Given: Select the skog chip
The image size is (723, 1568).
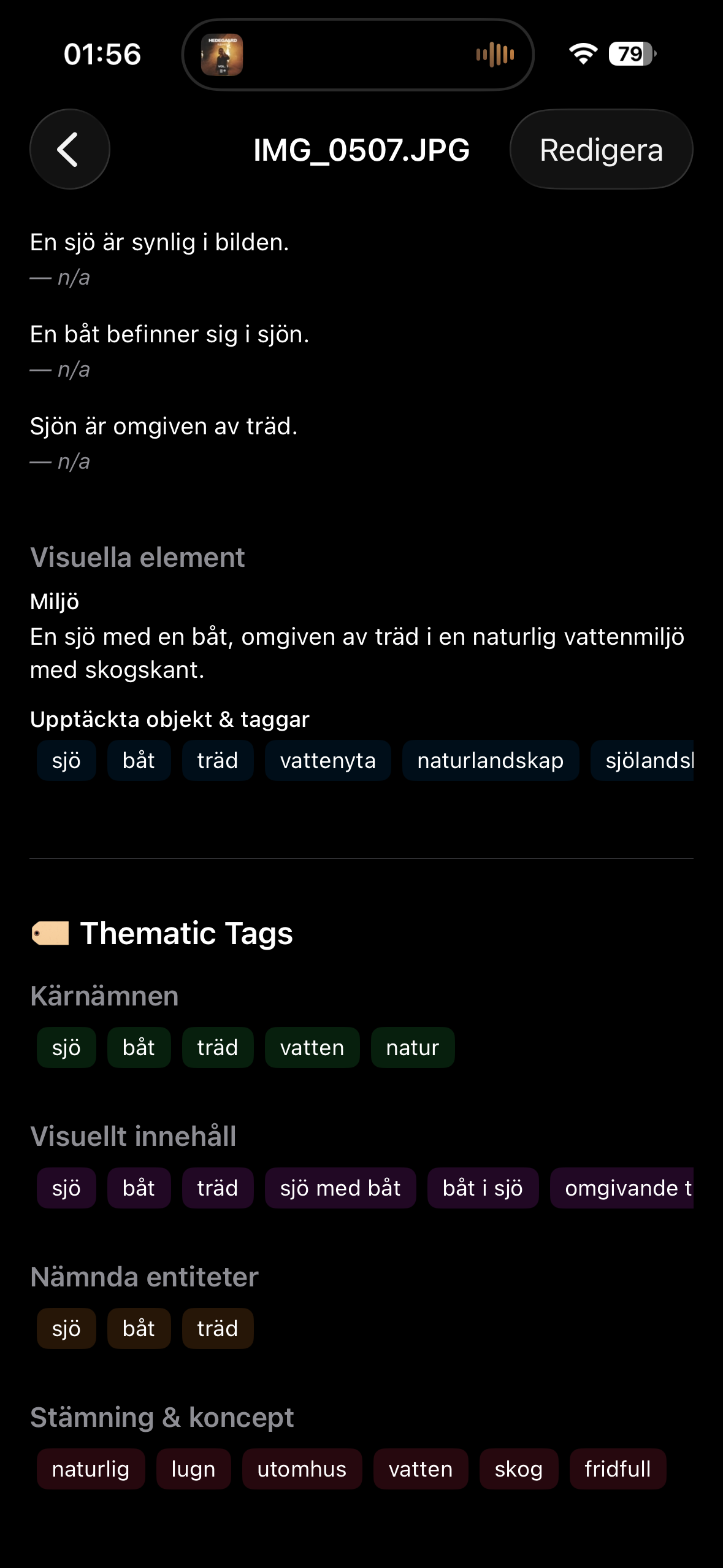Looking at the screenshot, I should tap(518, 1469).
